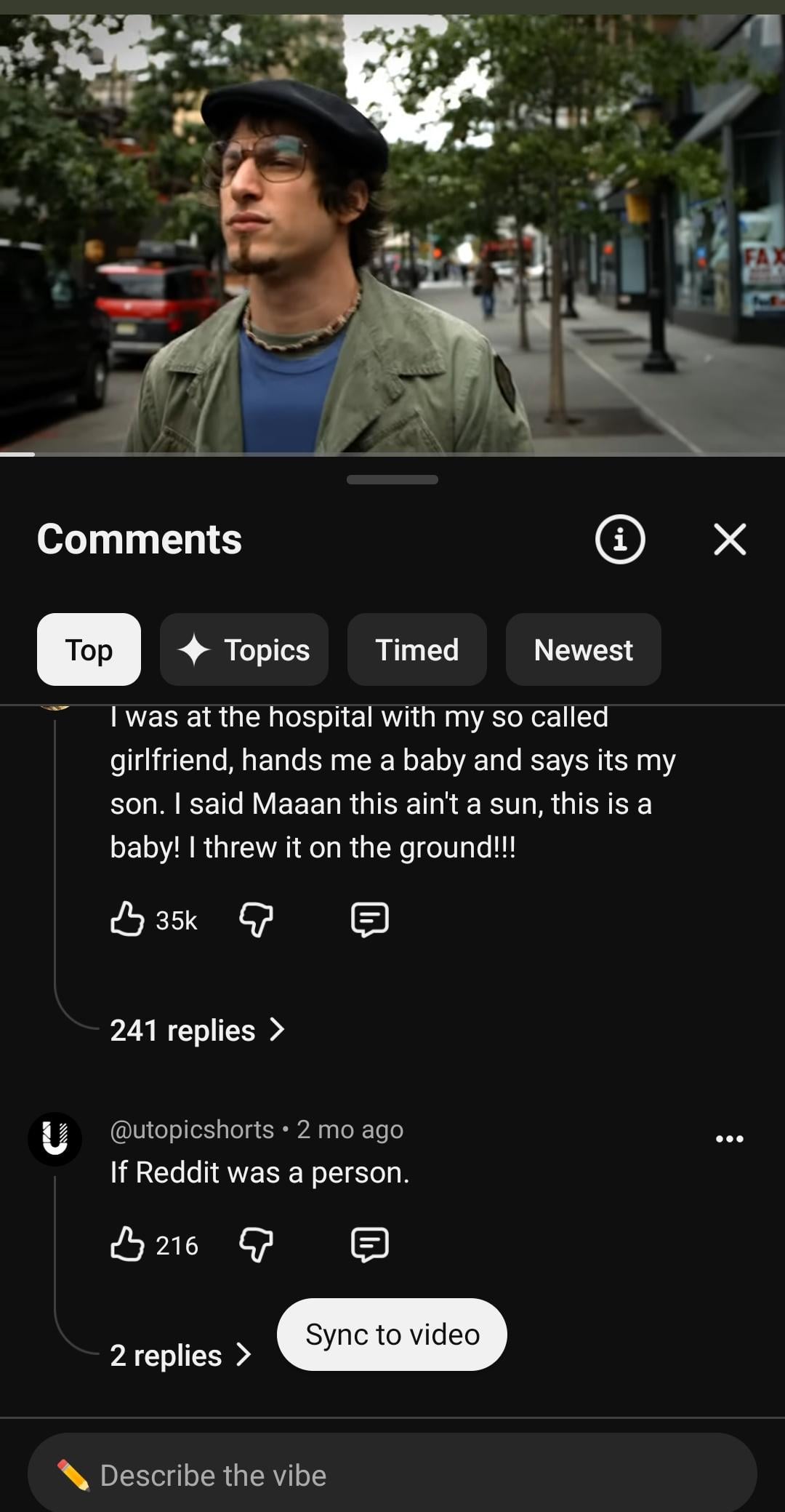The image size is (785, 1512).
Task: Reply to the hospital baby comment
Action: [370, 919]
